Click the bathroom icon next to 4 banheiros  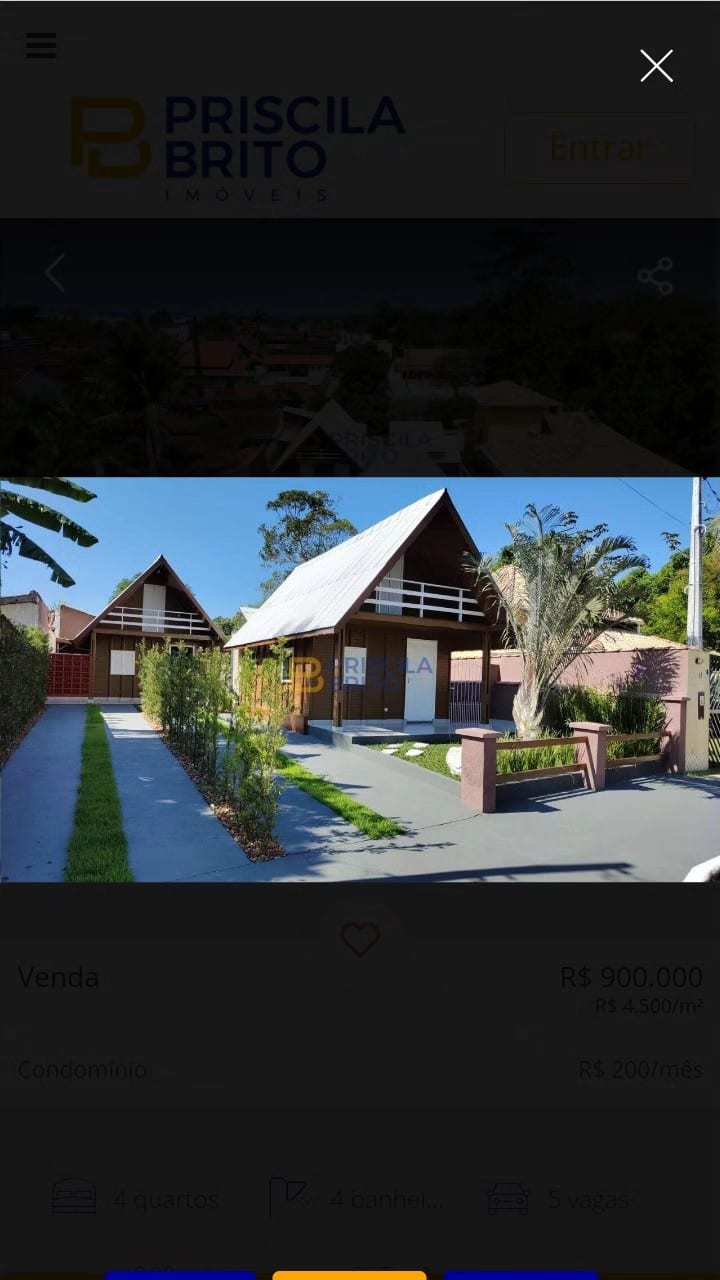click(290, 1194)
